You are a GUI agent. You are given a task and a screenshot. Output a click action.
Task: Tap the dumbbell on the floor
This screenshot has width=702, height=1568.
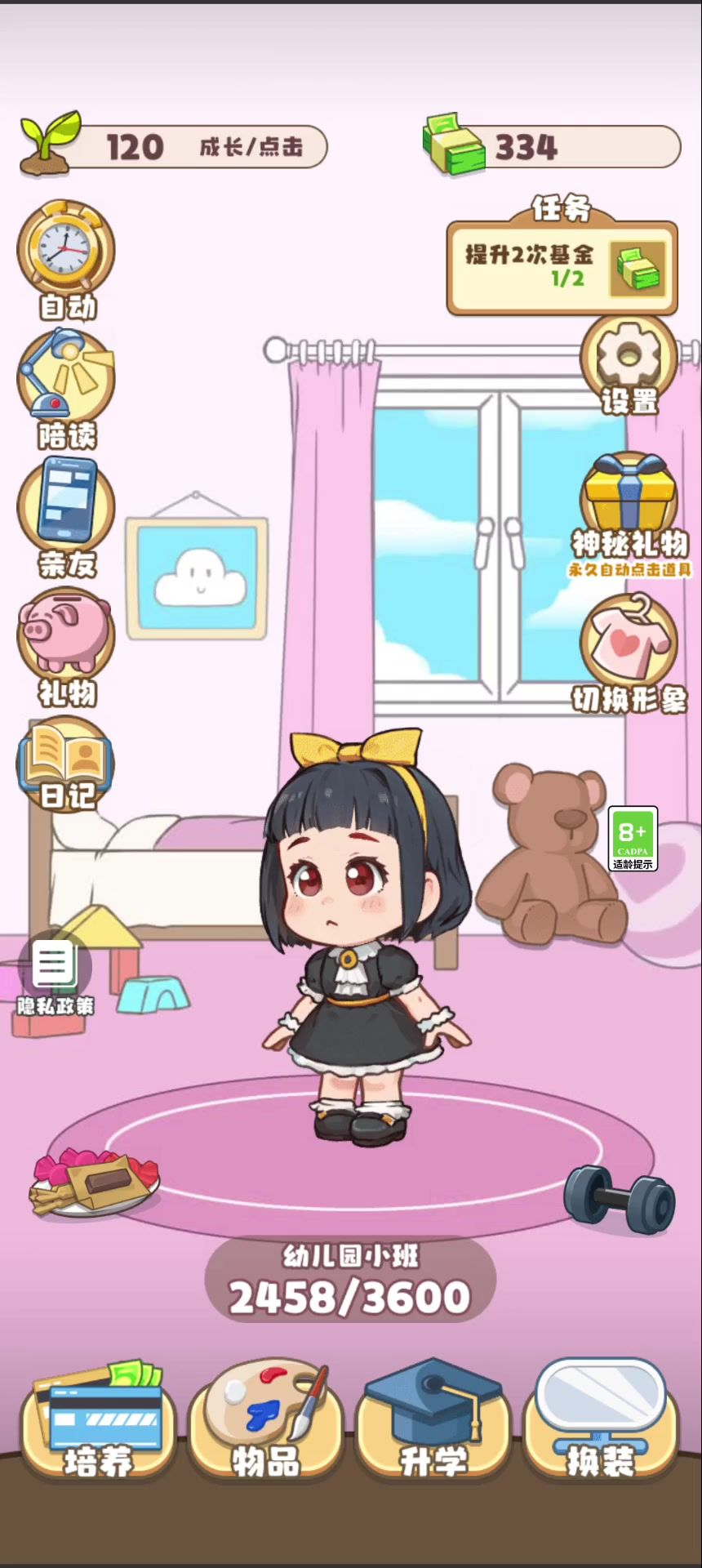[619, 1199]
